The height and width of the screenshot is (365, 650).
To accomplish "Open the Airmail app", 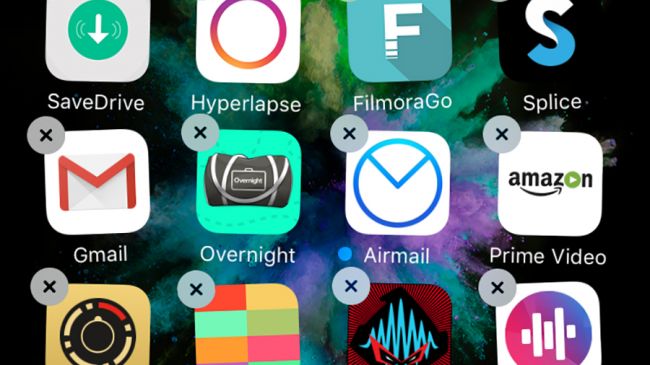I will pyautogui.click(x=398, y=183).
